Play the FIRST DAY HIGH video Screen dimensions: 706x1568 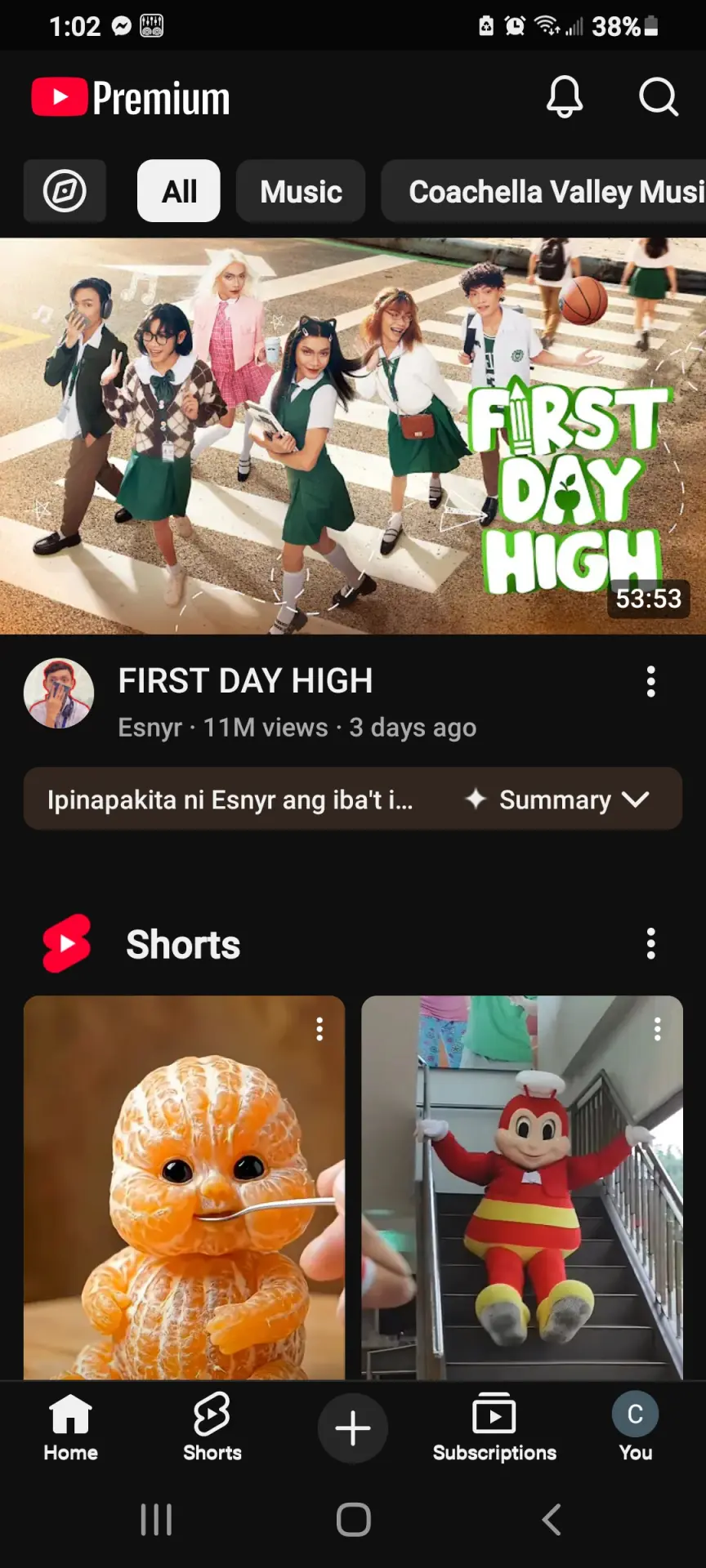click(x=353, y=436)
